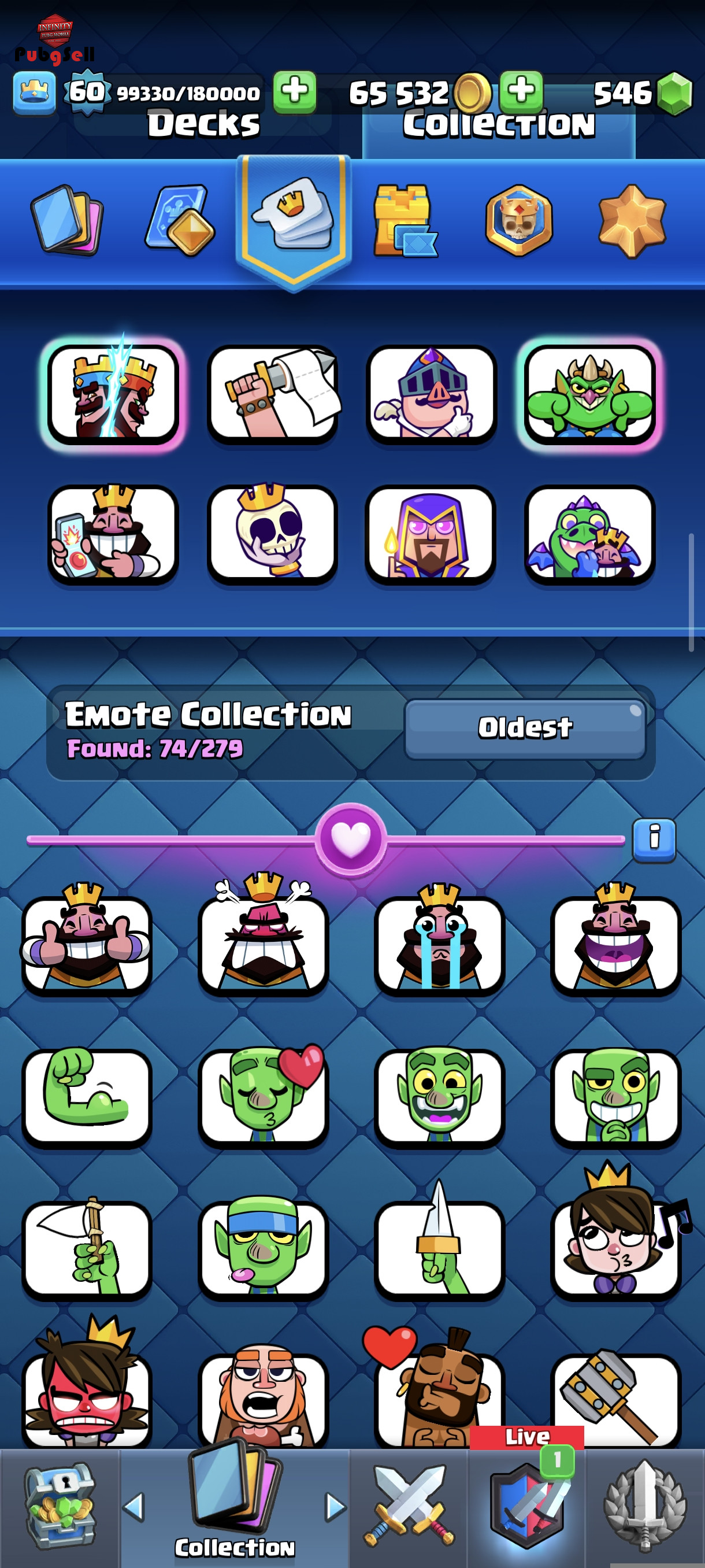Open the player crown profile icon
705x1568 pixels.
[35, 93]
